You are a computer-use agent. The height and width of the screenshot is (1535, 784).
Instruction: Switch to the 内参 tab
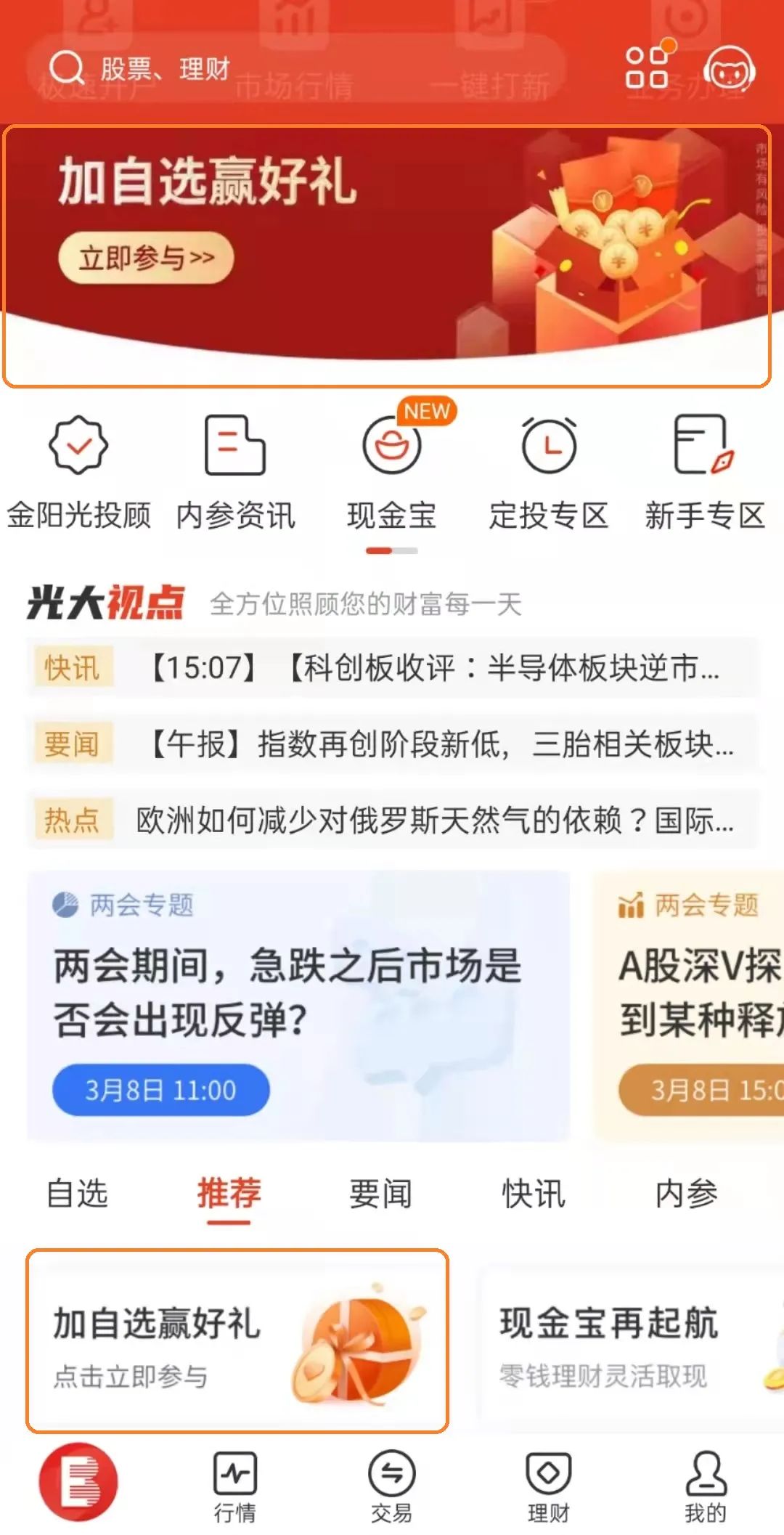[686, 1194]
